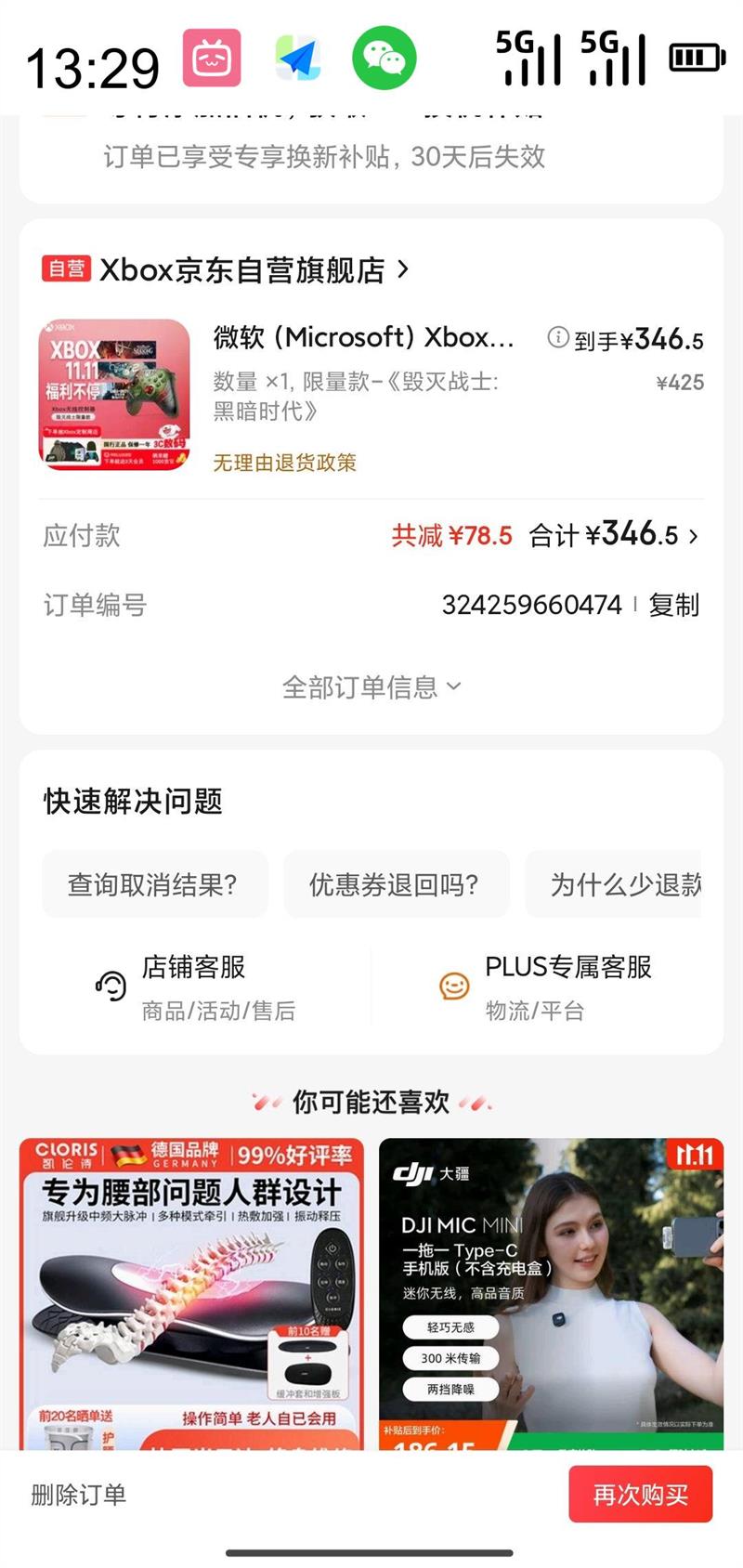Tap 删除订单 to delete order
This screenshot has height=1568, width=743.
pyautogui.click(x=78, y=1495)
